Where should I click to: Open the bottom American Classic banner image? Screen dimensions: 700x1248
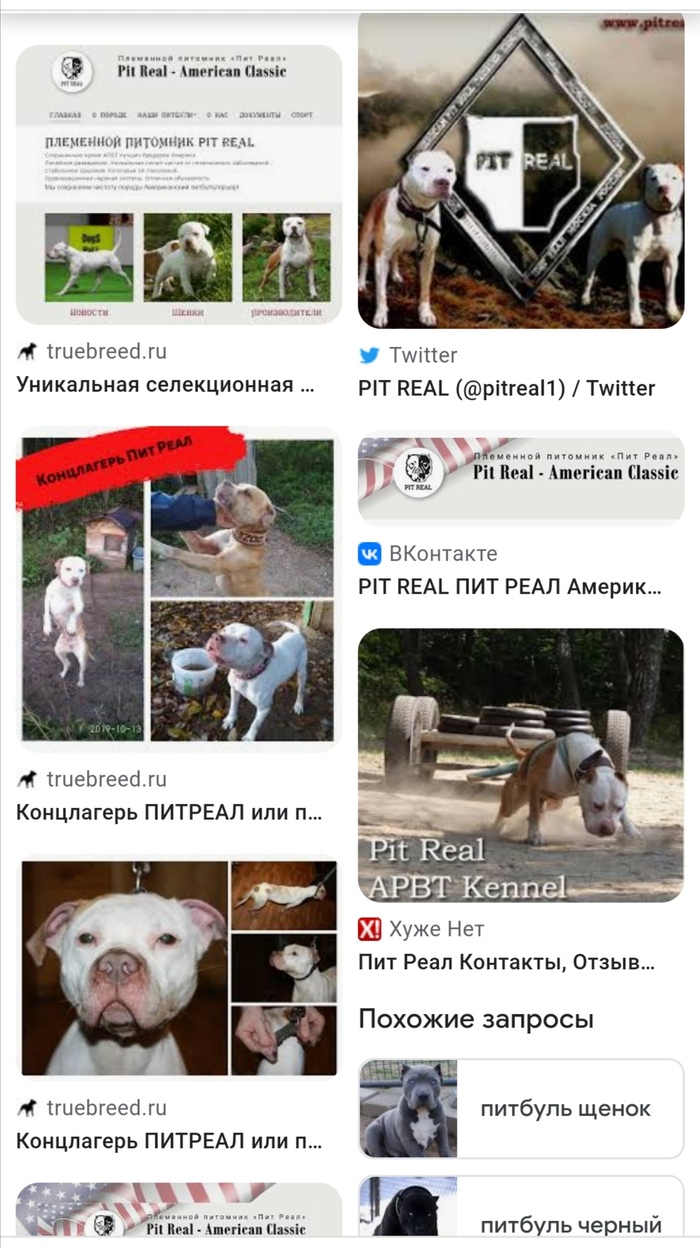(179, 1212)
